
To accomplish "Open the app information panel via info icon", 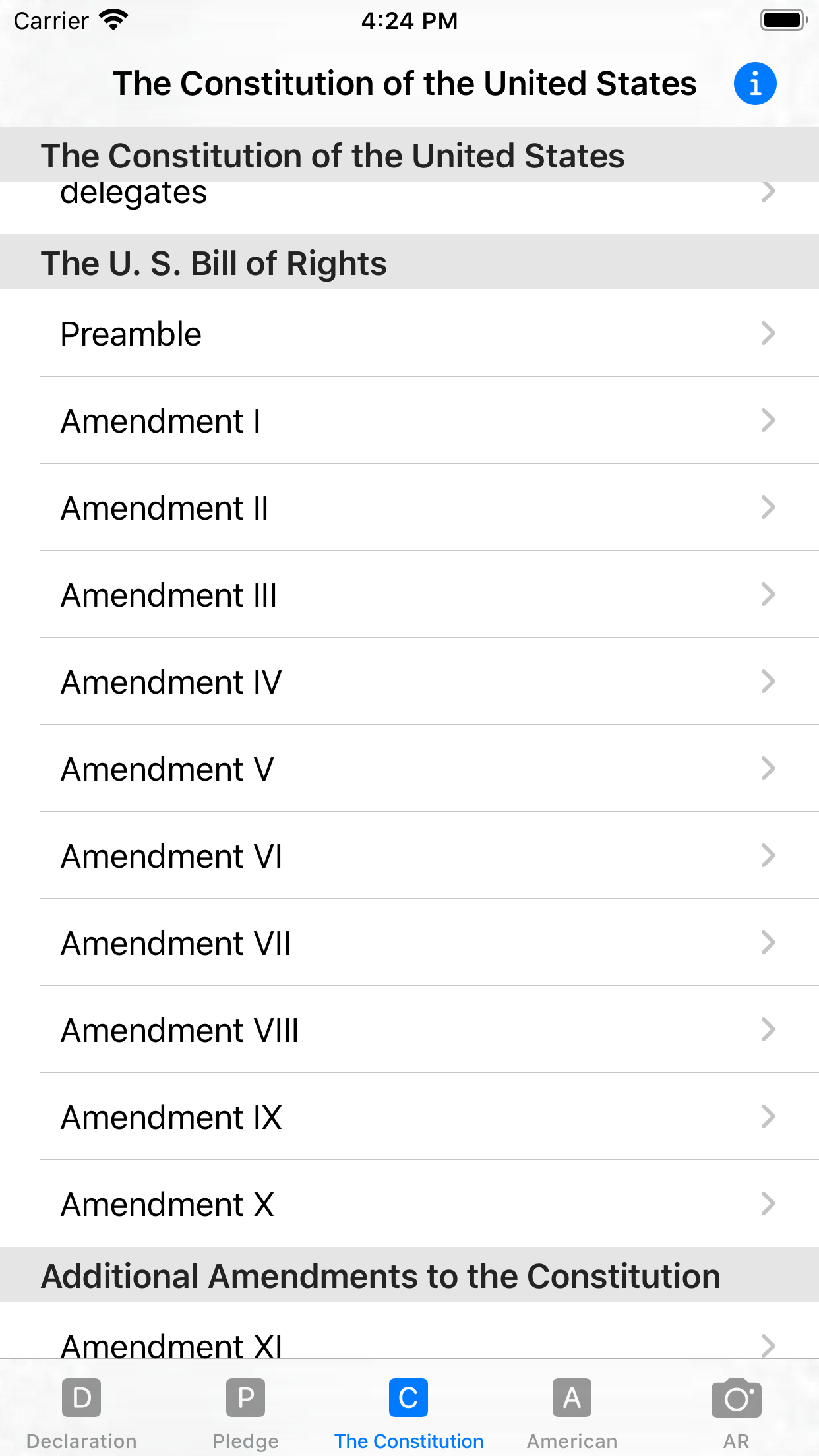I will [756, 82].
